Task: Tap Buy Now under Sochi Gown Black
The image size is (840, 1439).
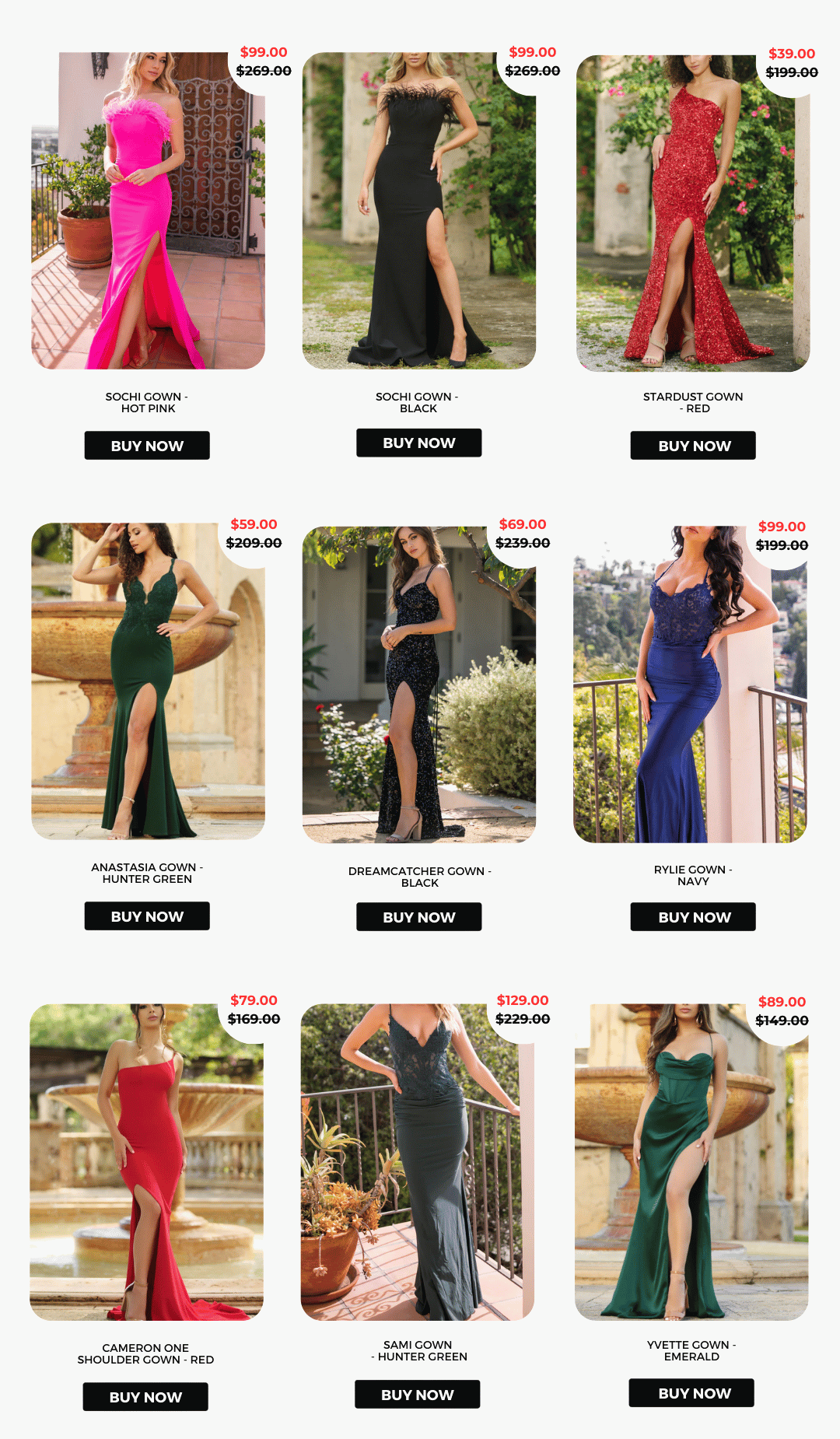Action: coord(418,443)
